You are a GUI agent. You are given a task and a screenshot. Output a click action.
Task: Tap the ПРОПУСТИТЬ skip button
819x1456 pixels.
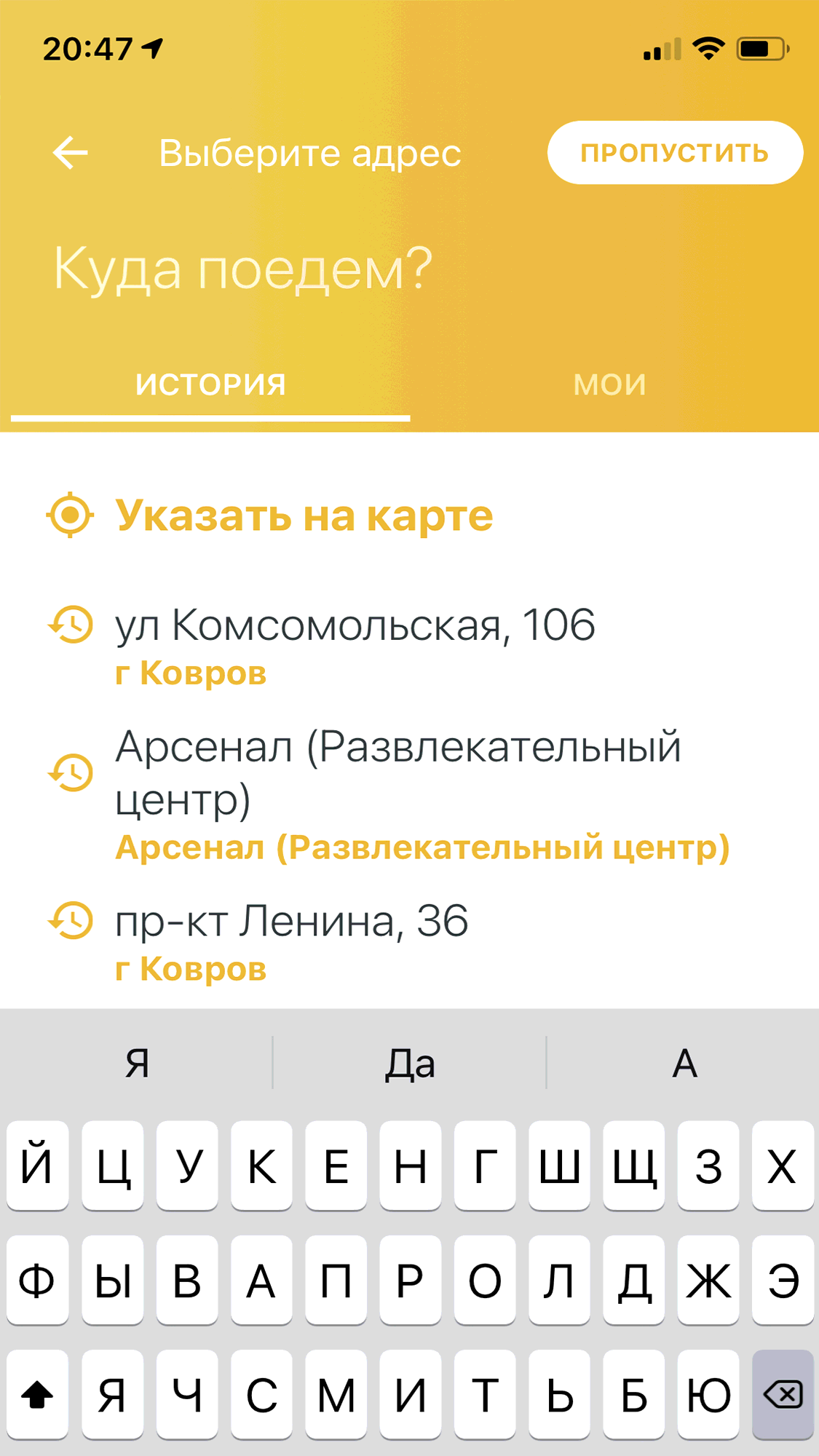(x=675, y=153)
